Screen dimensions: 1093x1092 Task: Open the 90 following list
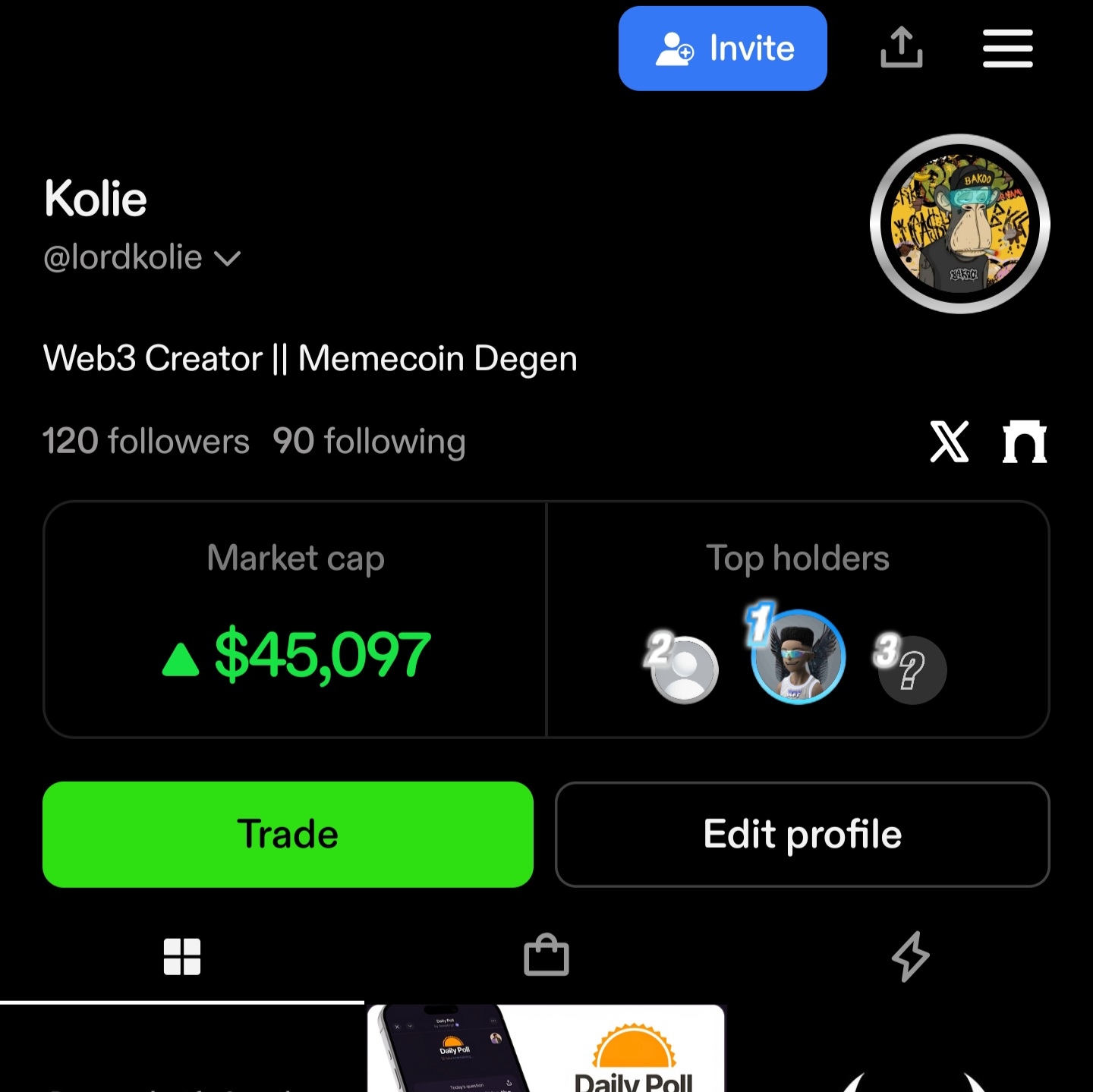369,441
